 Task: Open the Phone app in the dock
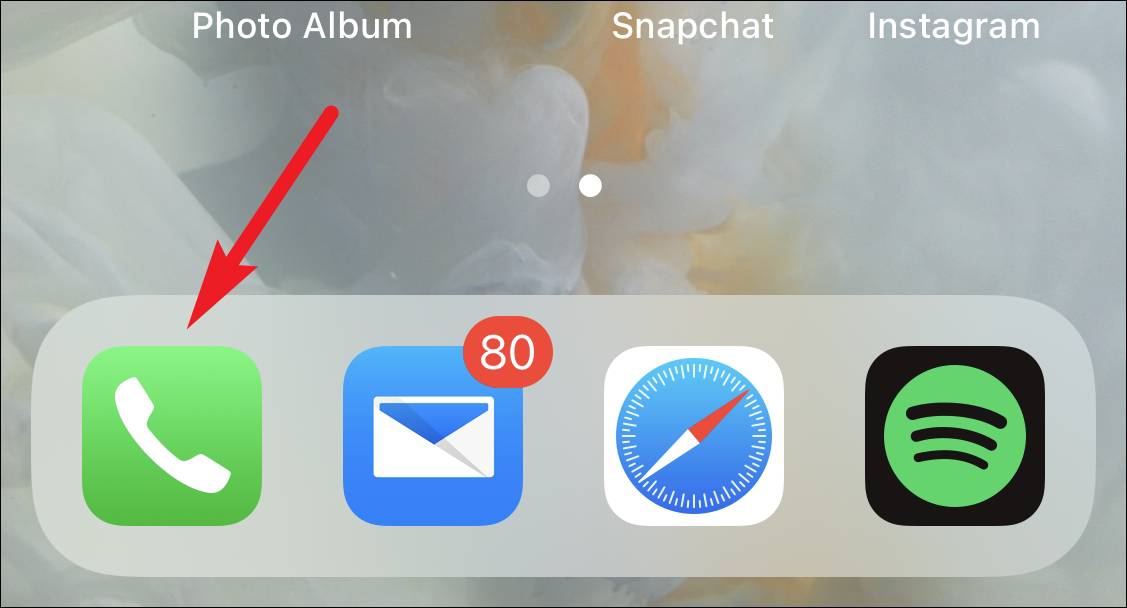click(172, 436)
